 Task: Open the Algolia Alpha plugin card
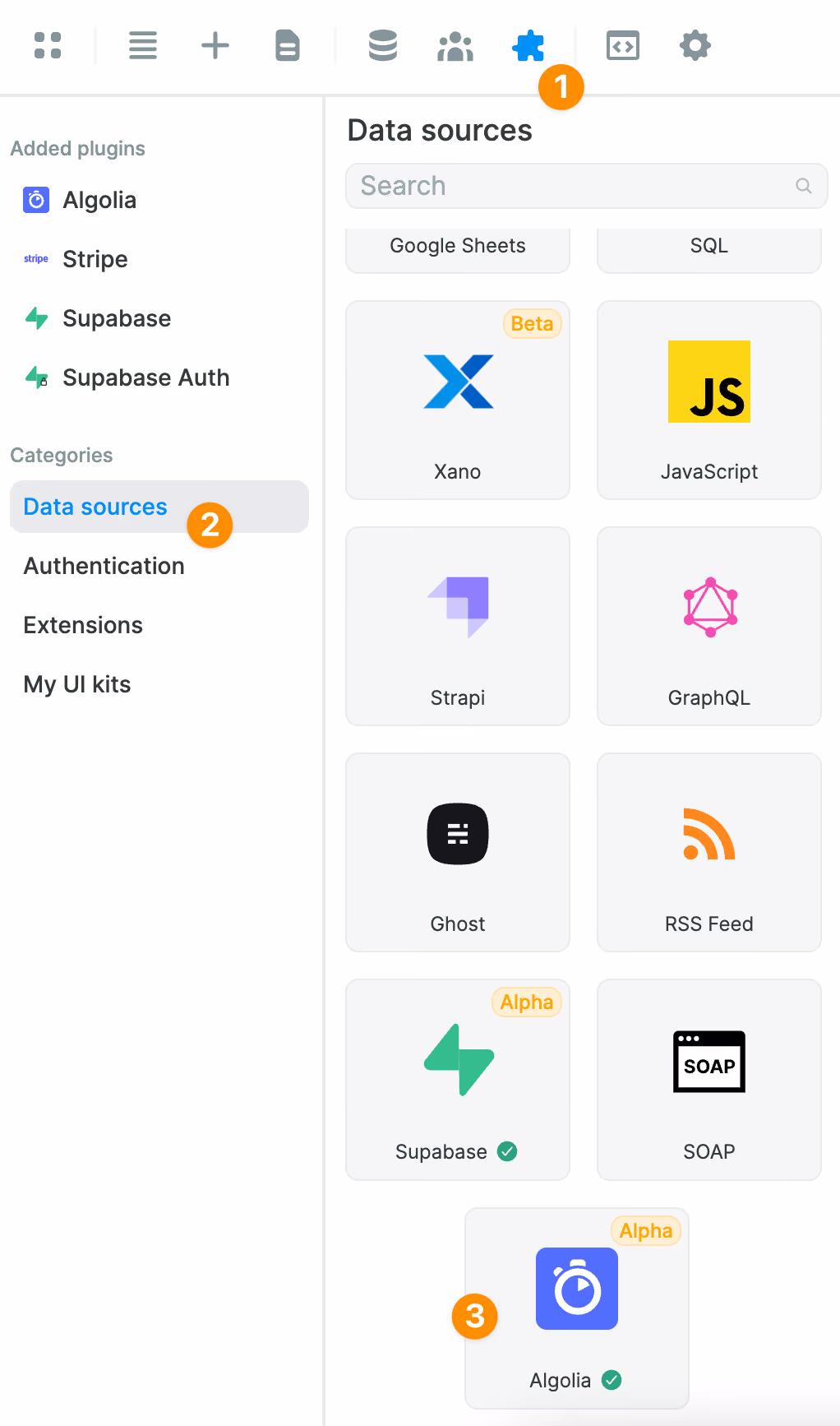click(577, 1308)
